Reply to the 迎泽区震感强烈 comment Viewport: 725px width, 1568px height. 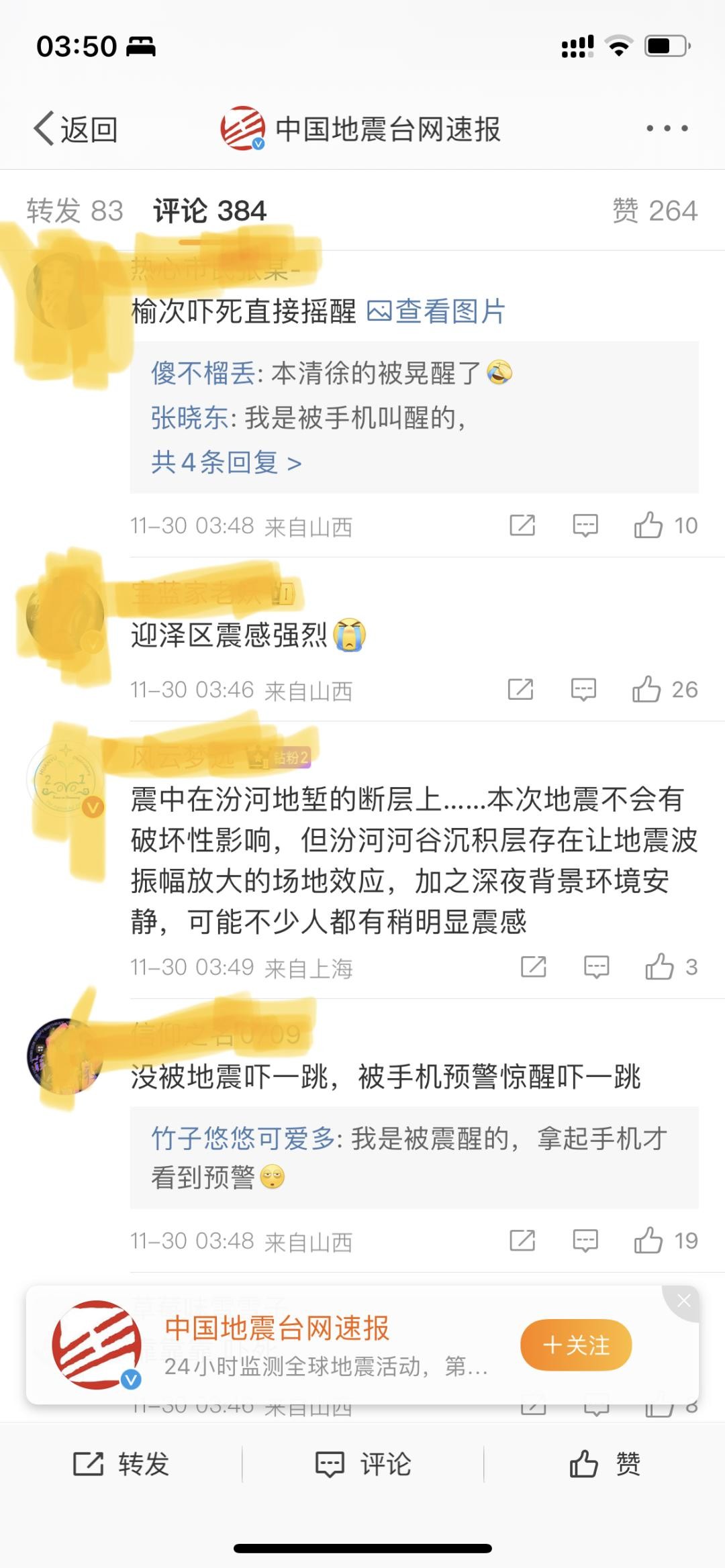(583, 690)
